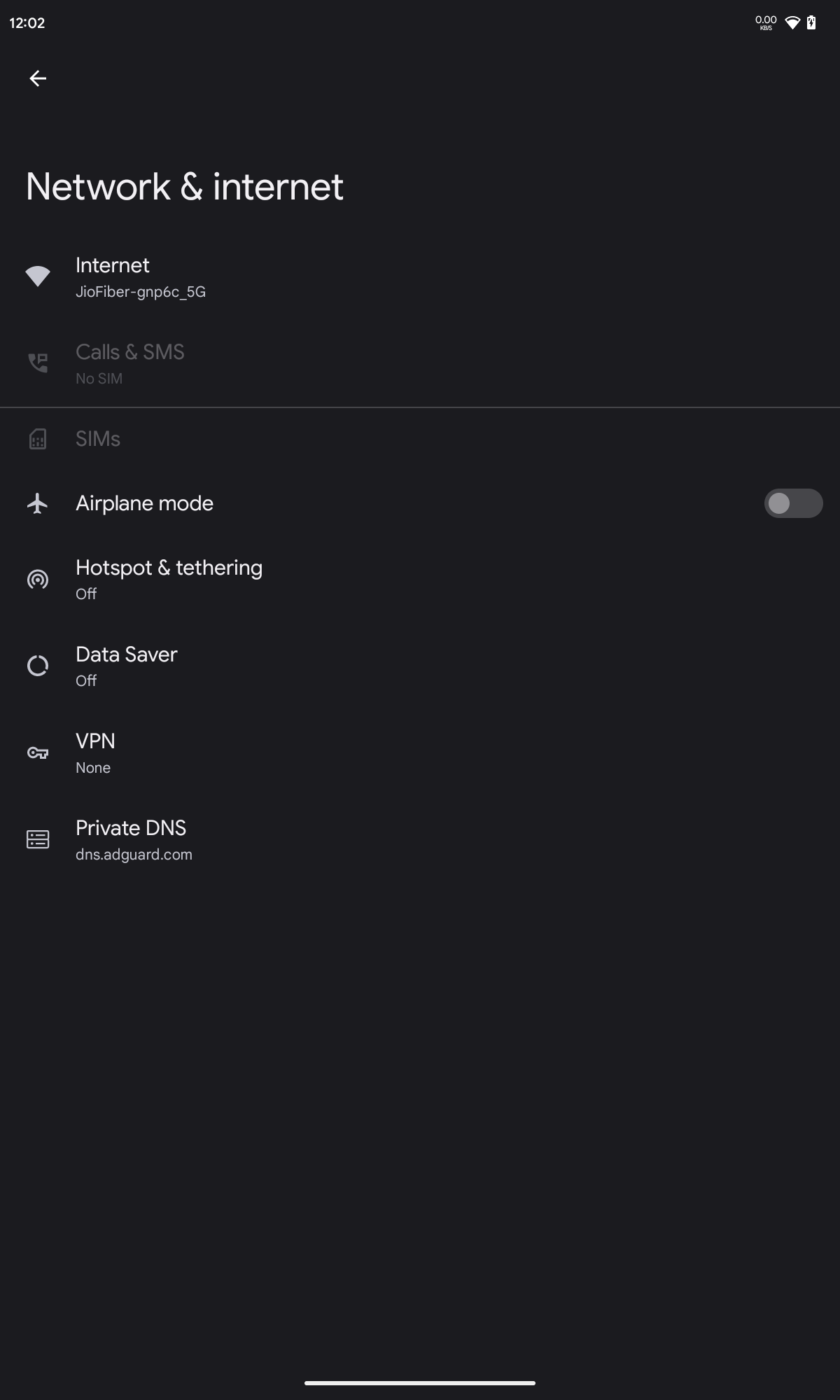The image size is (840, 1400).
Task: Open Hotspot & tethering settings
Action: (169, 580)
